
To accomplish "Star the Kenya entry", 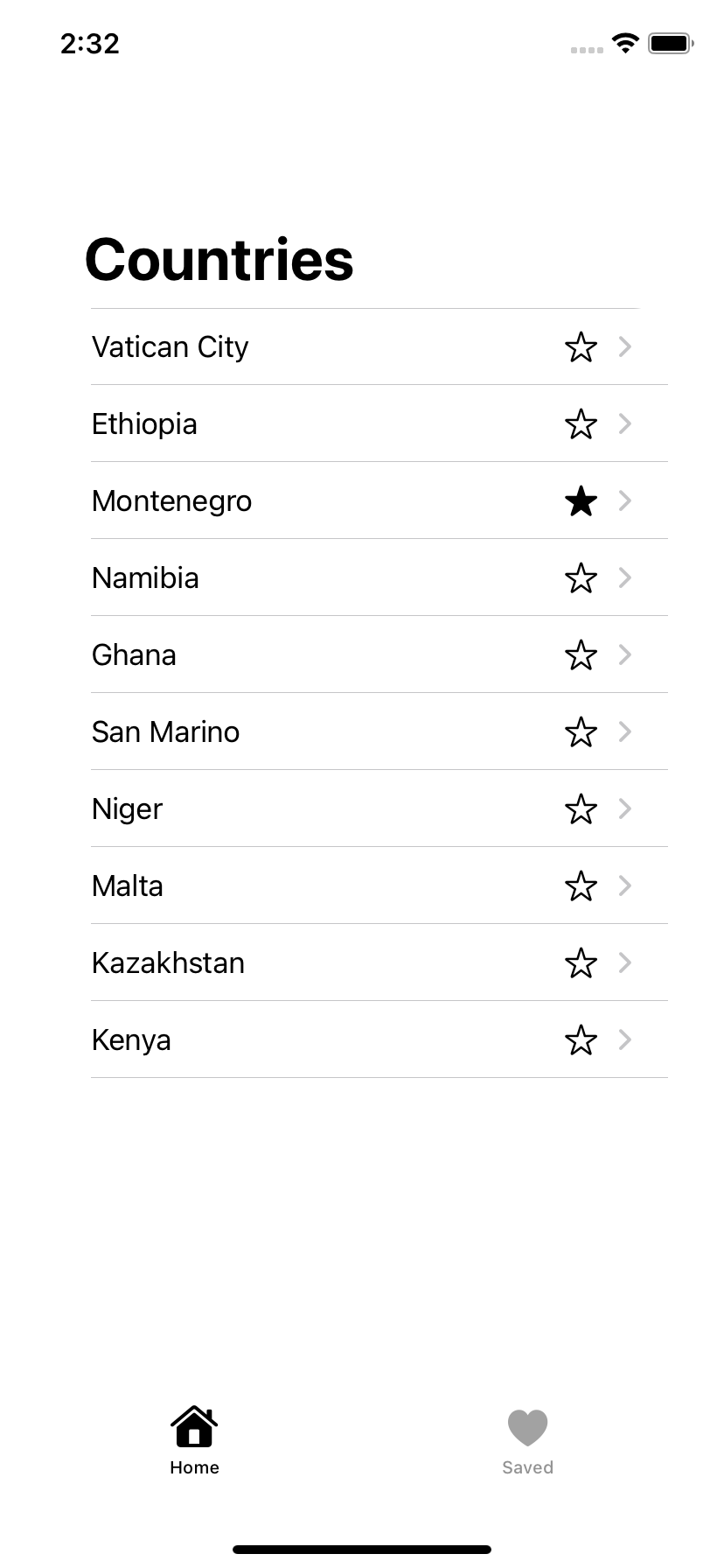I will pos(581,1039).
